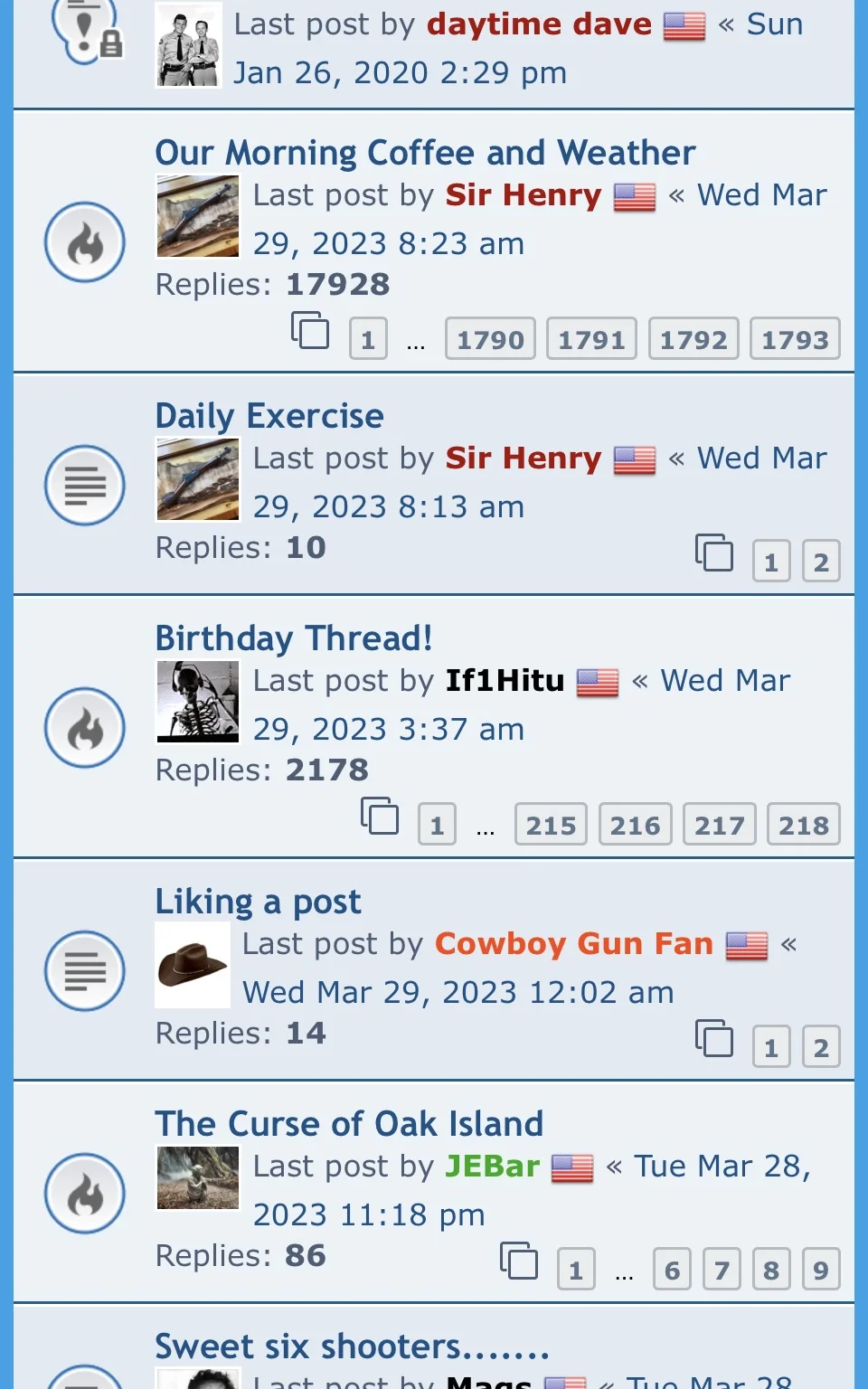
Task: Open page 1 of Birthday Thread
Action: (x=437, y=825)
